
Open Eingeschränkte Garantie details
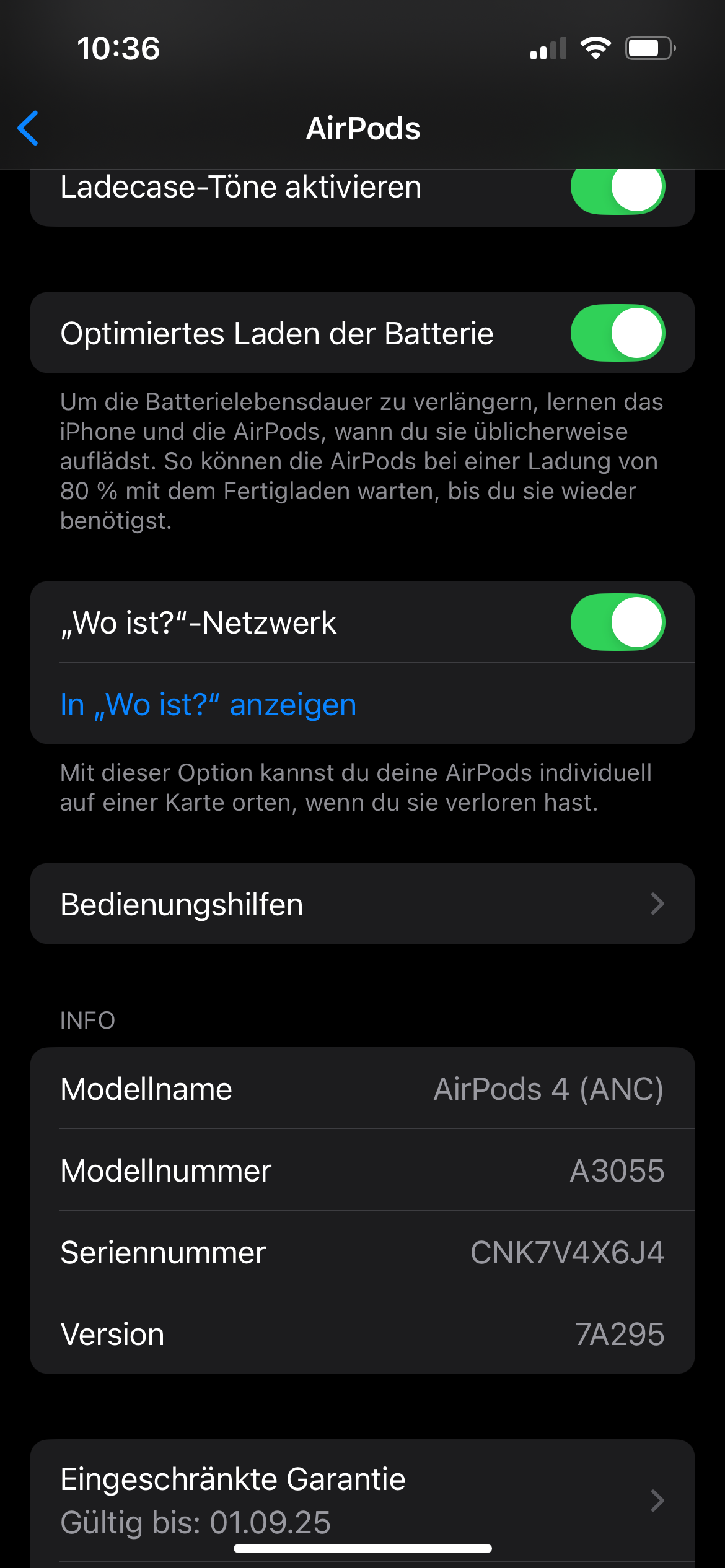362,1500
